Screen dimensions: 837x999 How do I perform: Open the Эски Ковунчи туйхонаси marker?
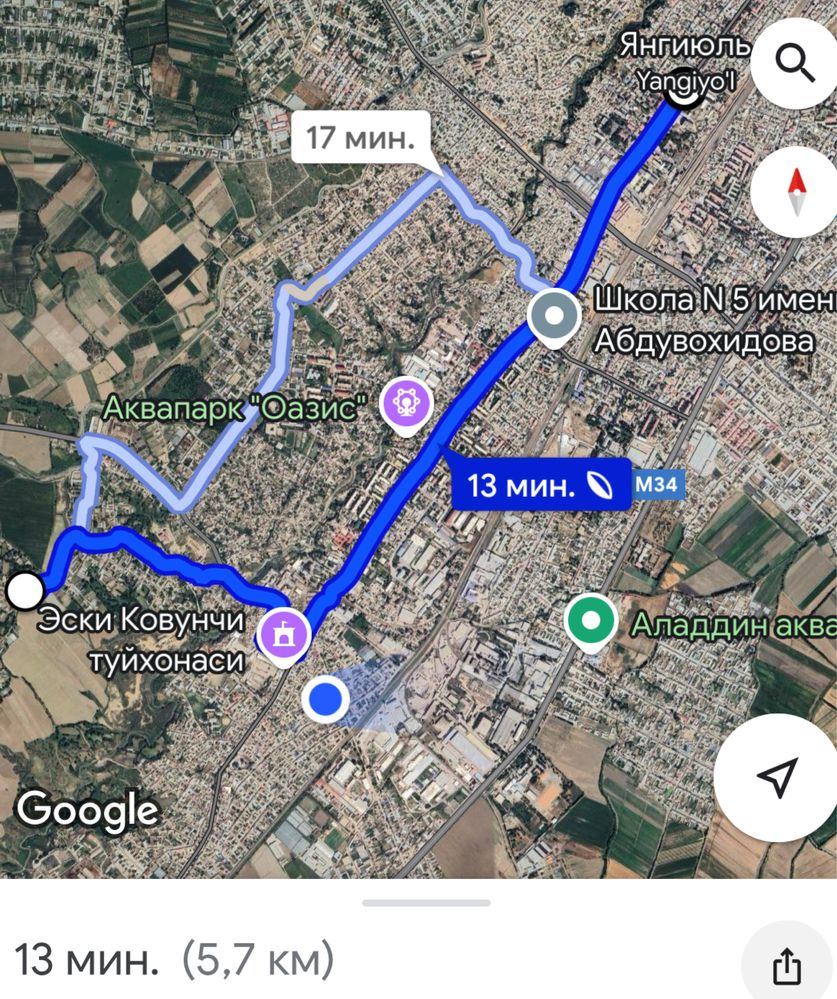point(282,633)
